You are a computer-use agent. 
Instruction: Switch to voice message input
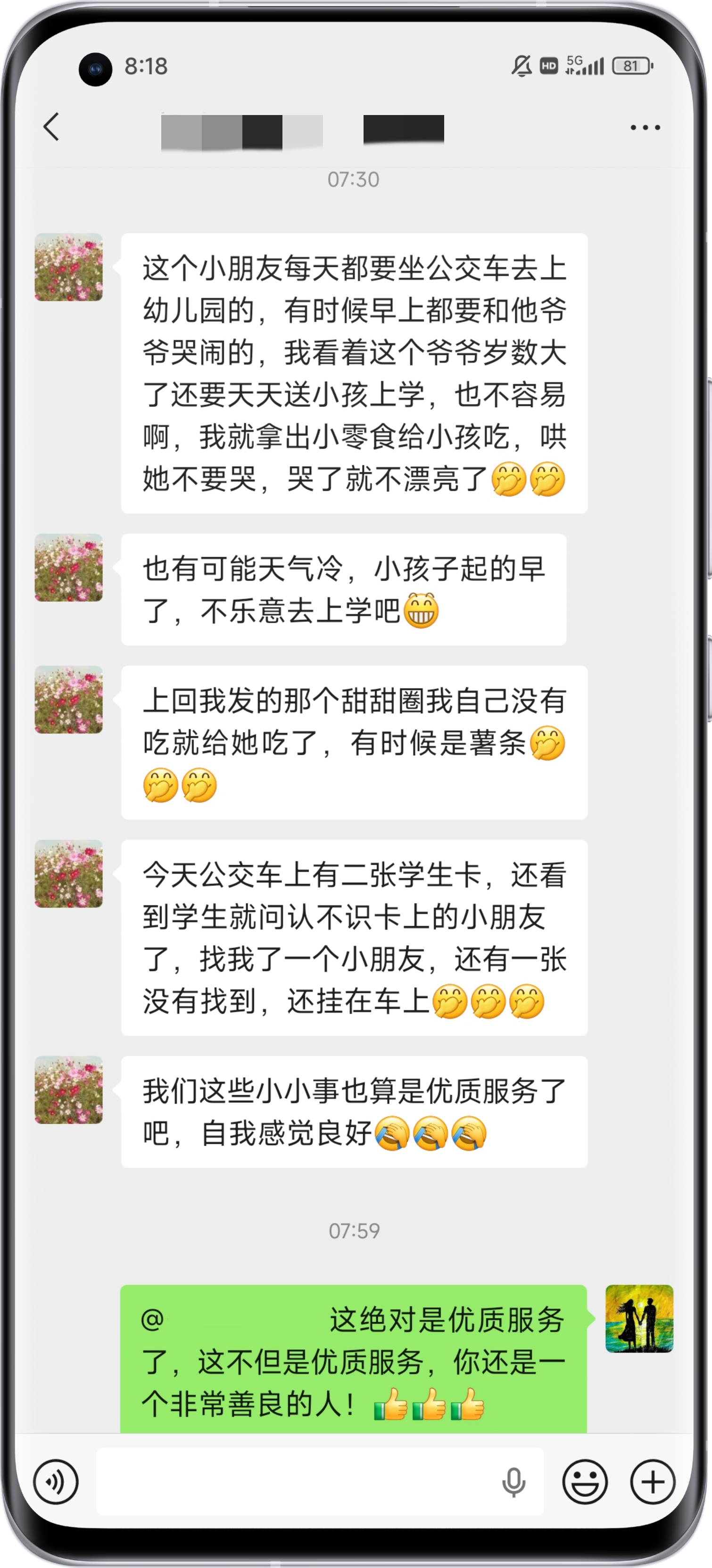click(56, 1482)
